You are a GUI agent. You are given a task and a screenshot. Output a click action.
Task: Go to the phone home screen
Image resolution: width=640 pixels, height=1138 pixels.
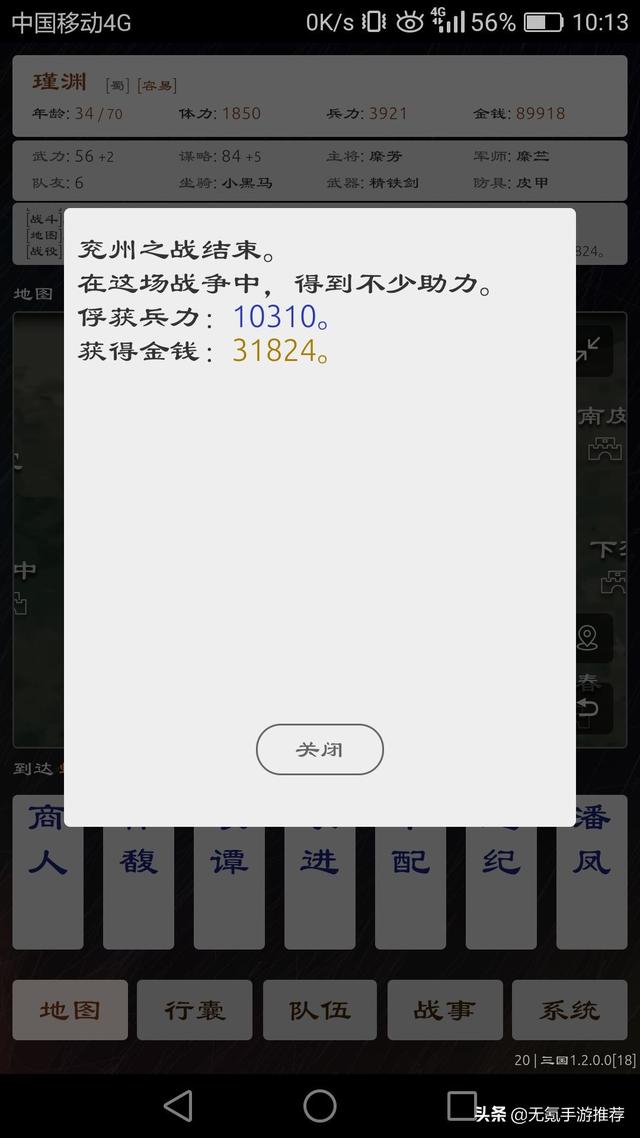320,1105
